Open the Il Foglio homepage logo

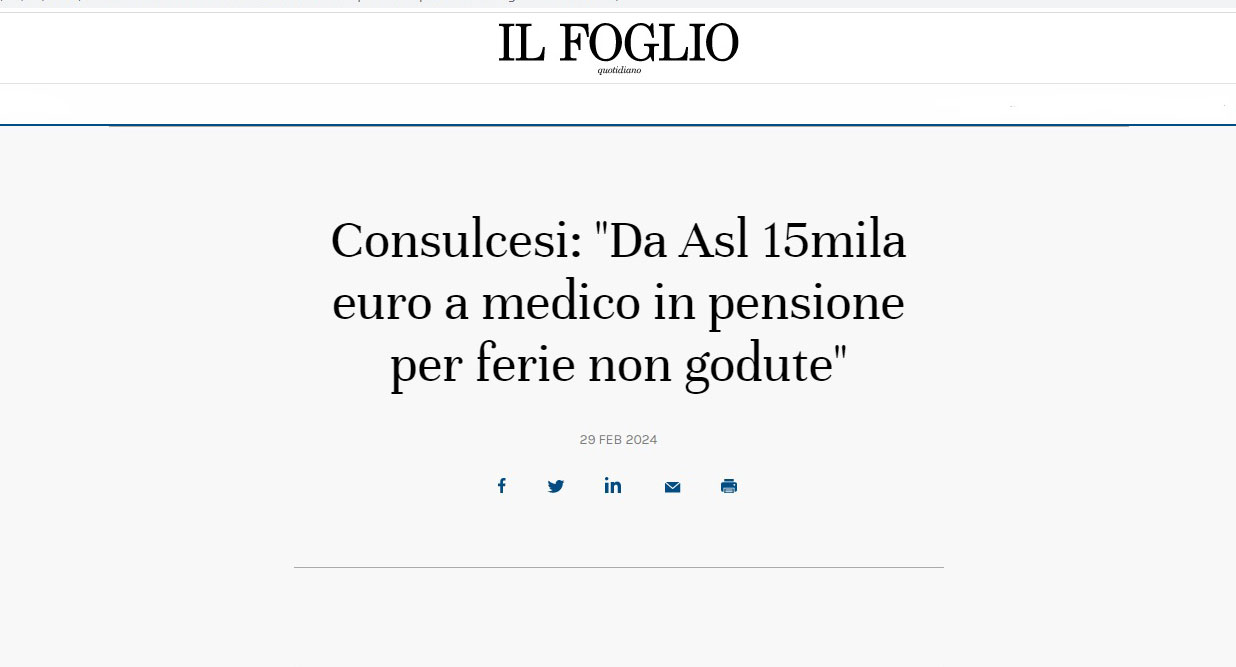[618, 46]
